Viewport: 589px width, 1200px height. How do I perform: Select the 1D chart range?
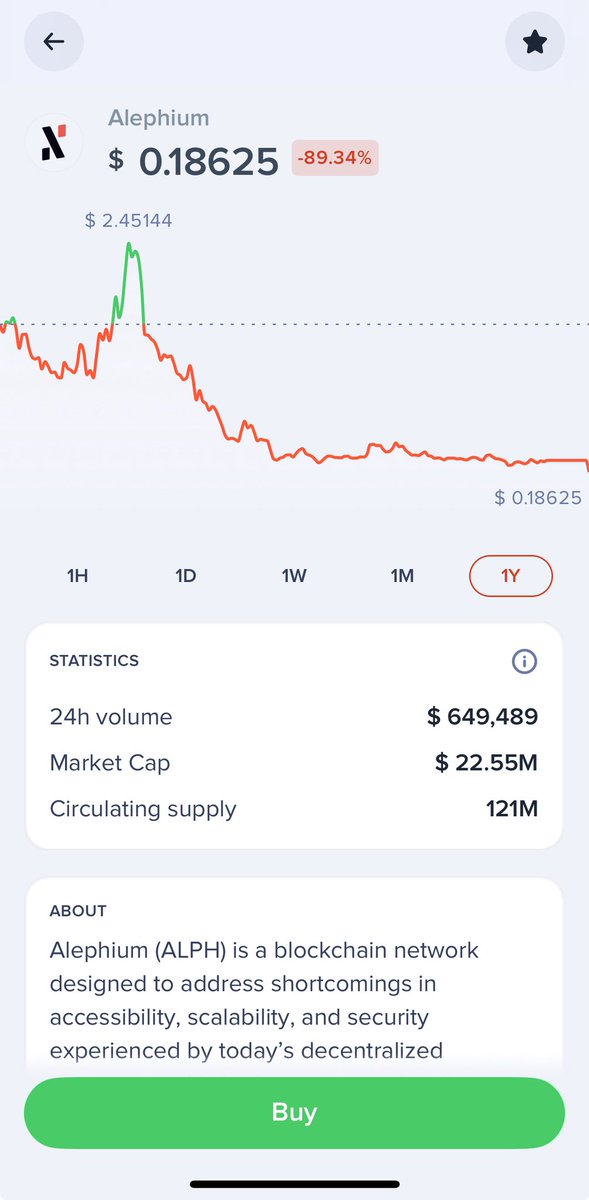pyautogui.click(x=186, y=576)
